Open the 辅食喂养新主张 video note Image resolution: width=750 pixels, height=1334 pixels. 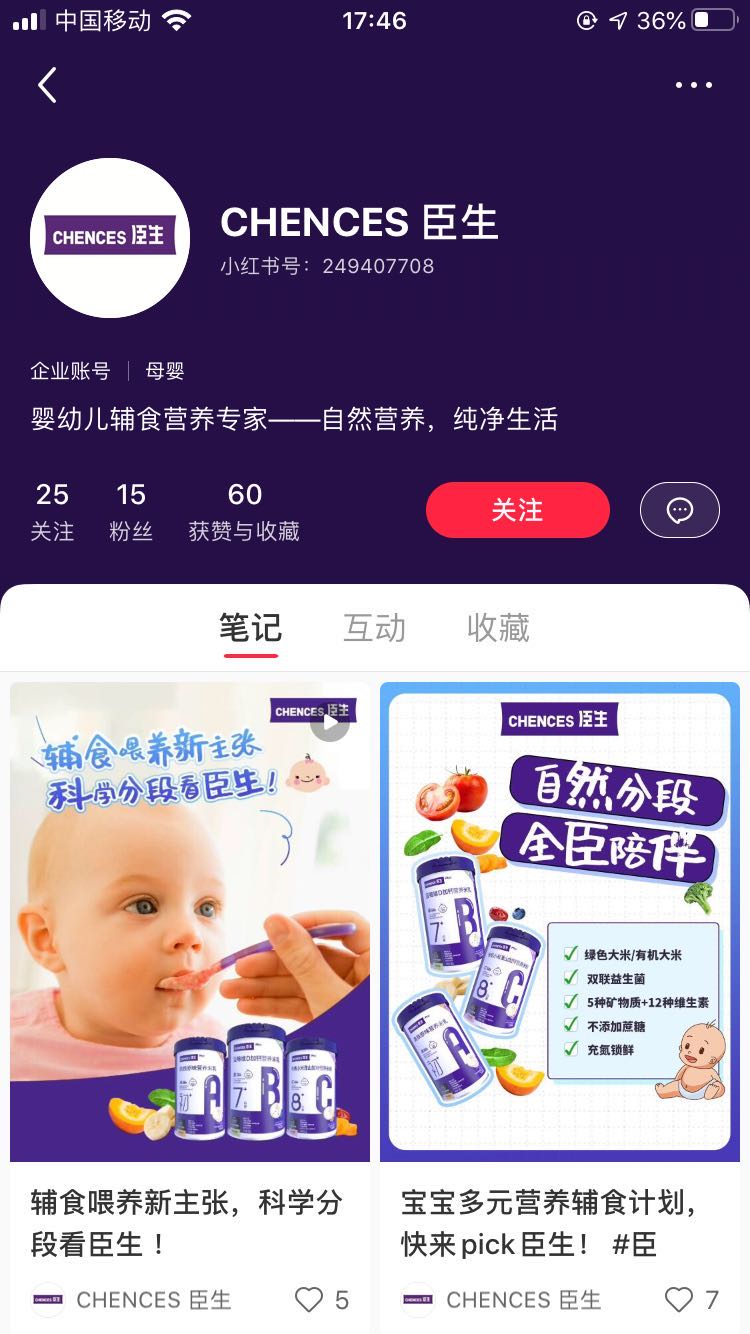click(190, 921)
